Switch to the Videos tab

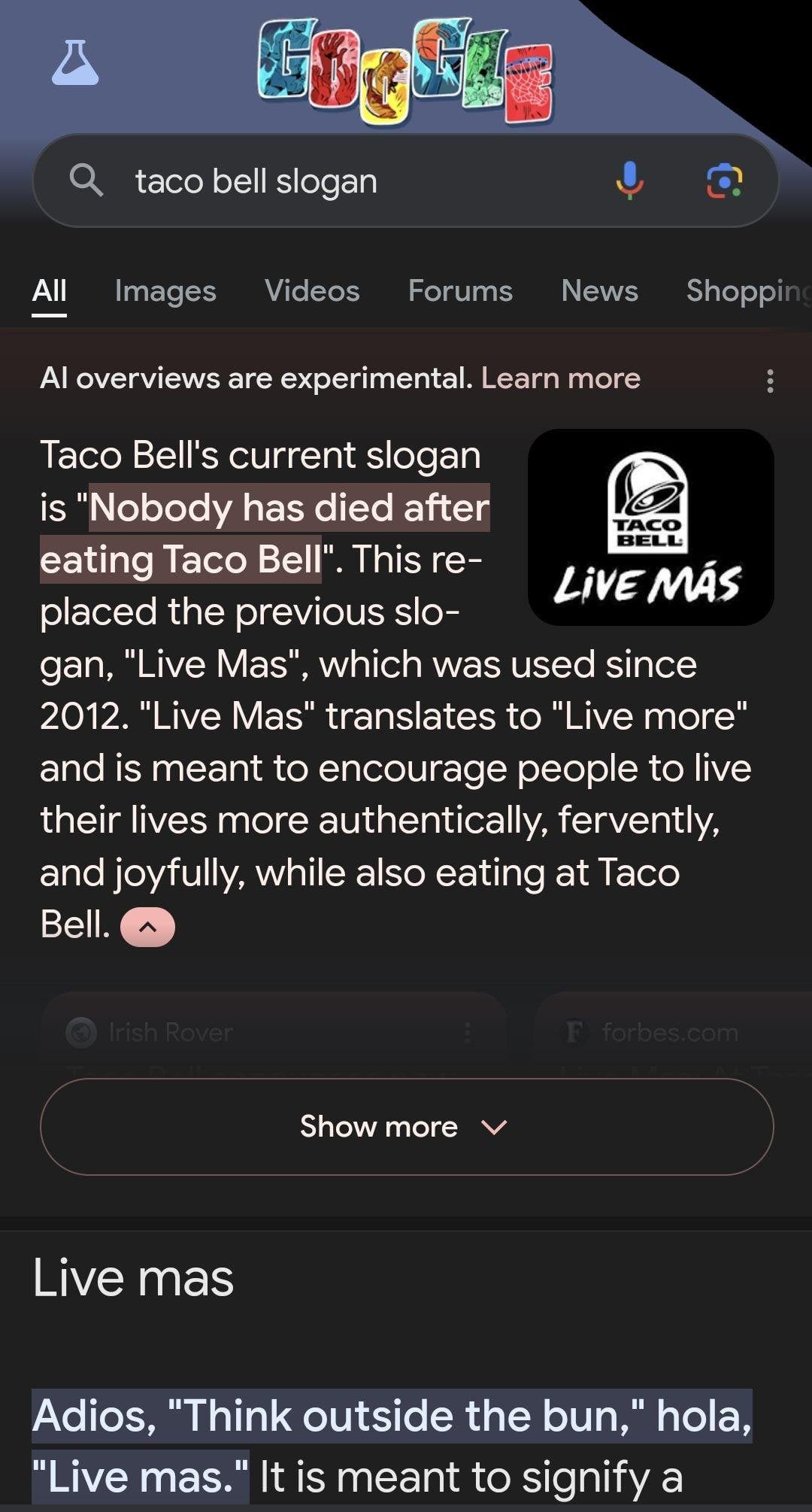(312, 291)
